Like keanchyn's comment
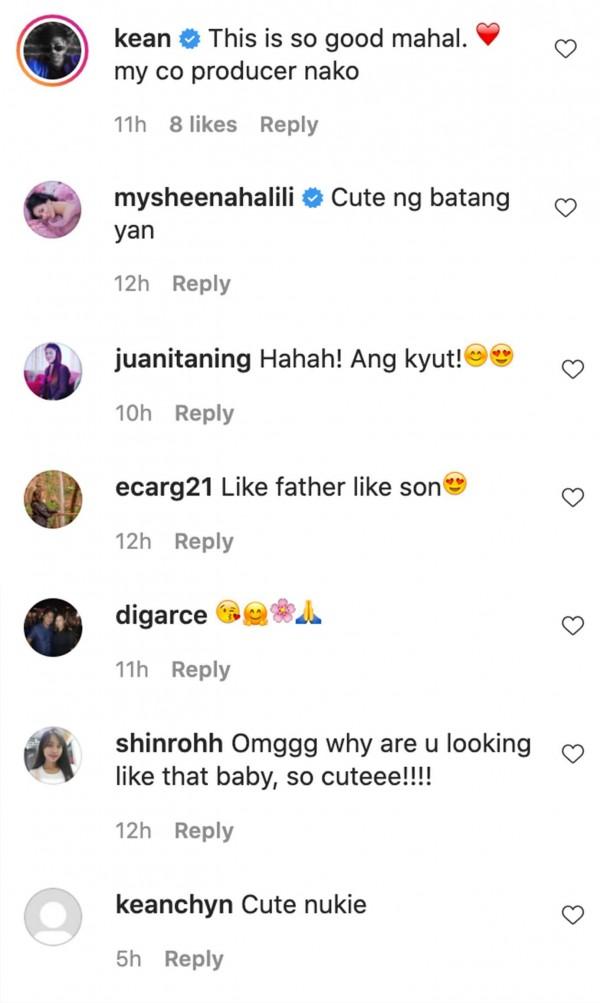This screenshot has height=1003, width=600. point(571,914)
